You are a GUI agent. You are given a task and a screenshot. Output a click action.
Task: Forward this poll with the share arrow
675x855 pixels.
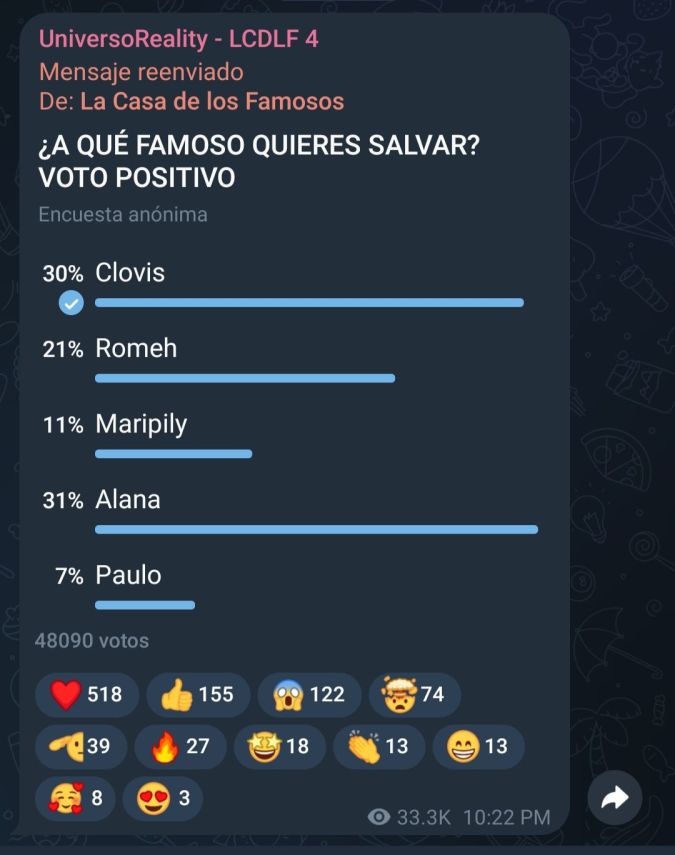(x=614, y=797)
